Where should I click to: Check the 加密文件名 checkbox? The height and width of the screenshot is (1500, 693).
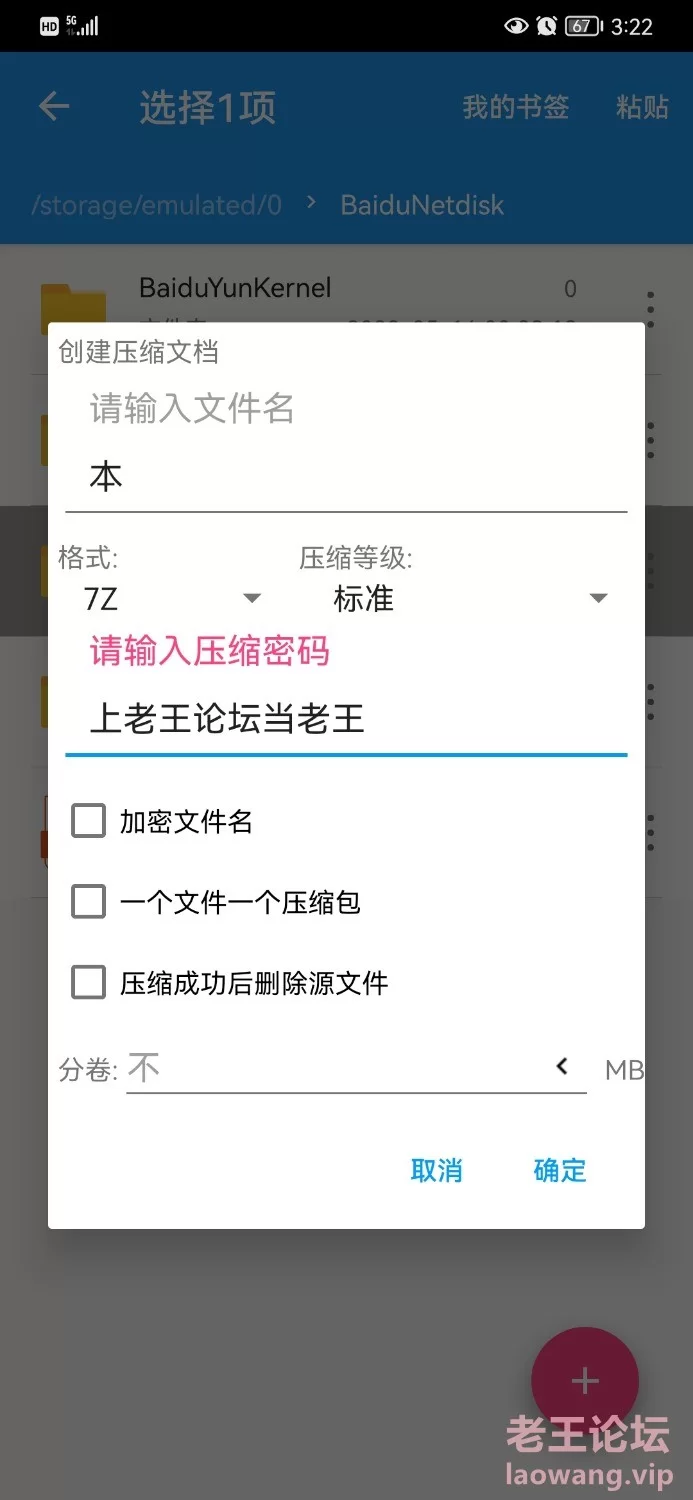[88, 822]
